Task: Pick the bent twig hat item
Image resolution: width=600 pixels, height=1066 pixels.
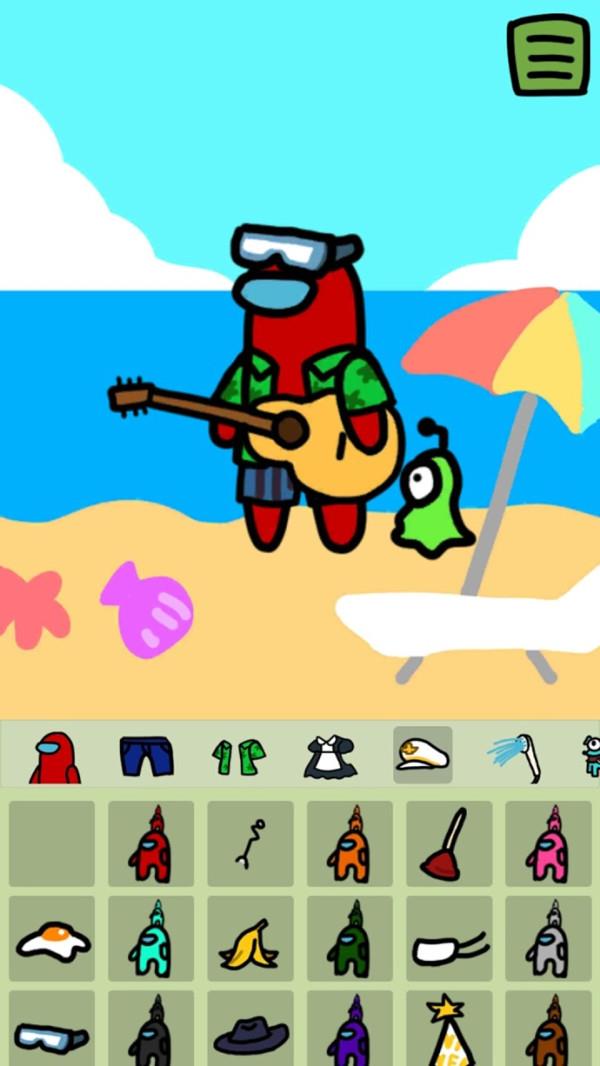Action: coord(250,843)
